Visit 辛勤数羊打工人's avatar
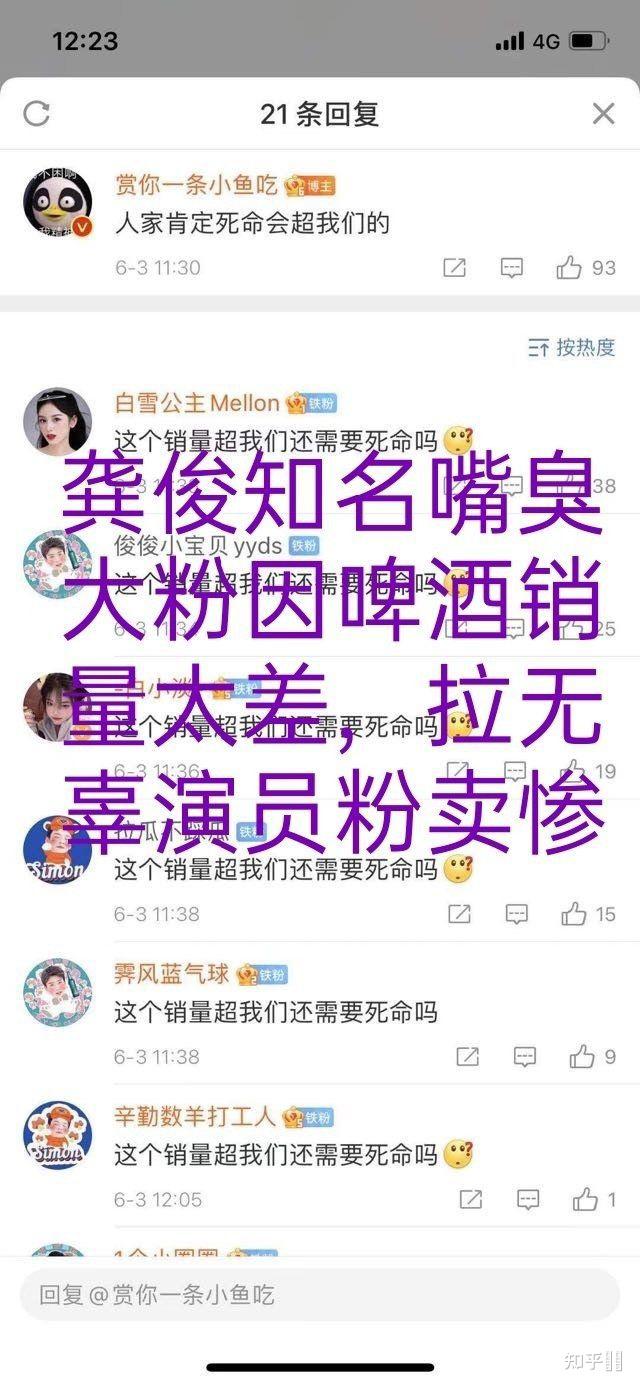Screen dimensions: 640x1385 [x=58, y=1136]
